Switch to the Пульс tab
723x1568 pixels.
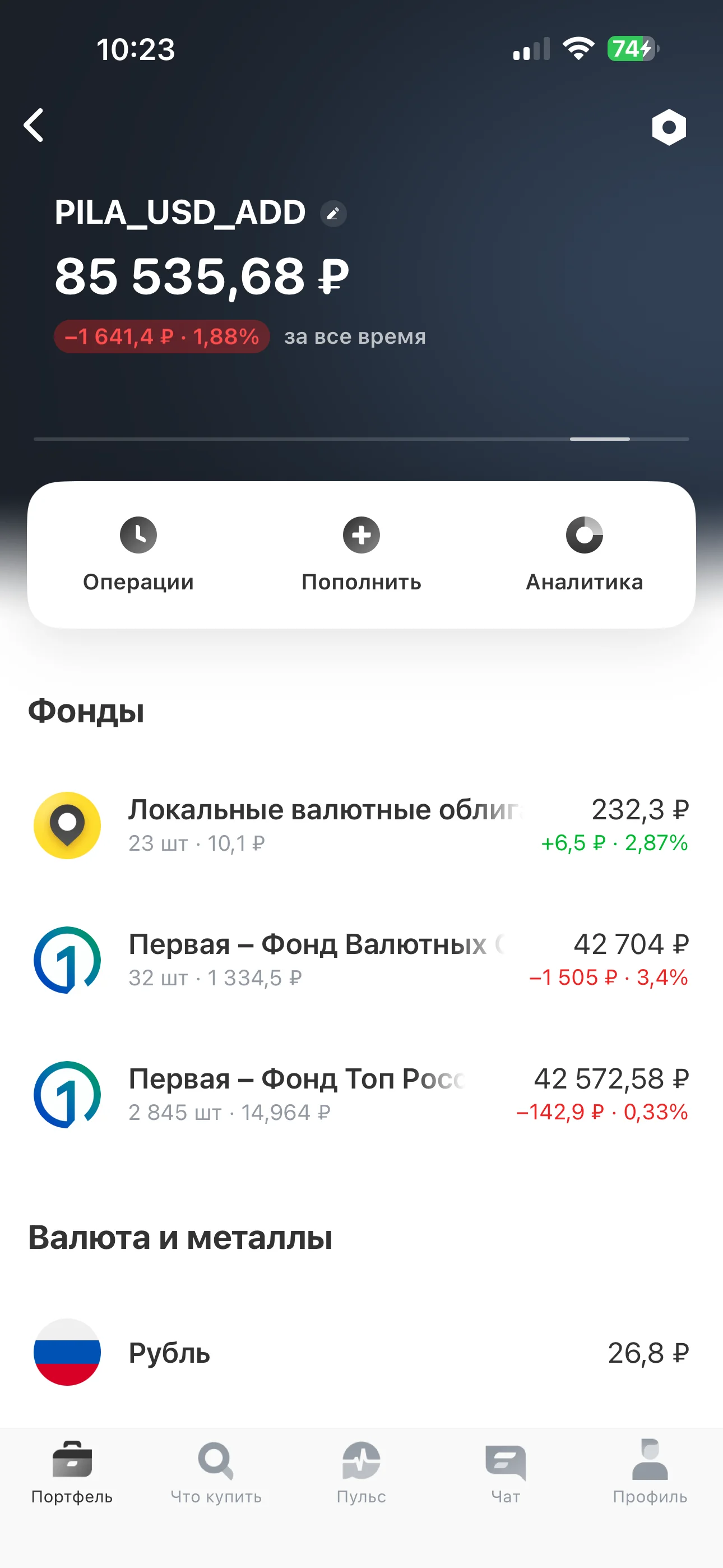[361, 1473]
